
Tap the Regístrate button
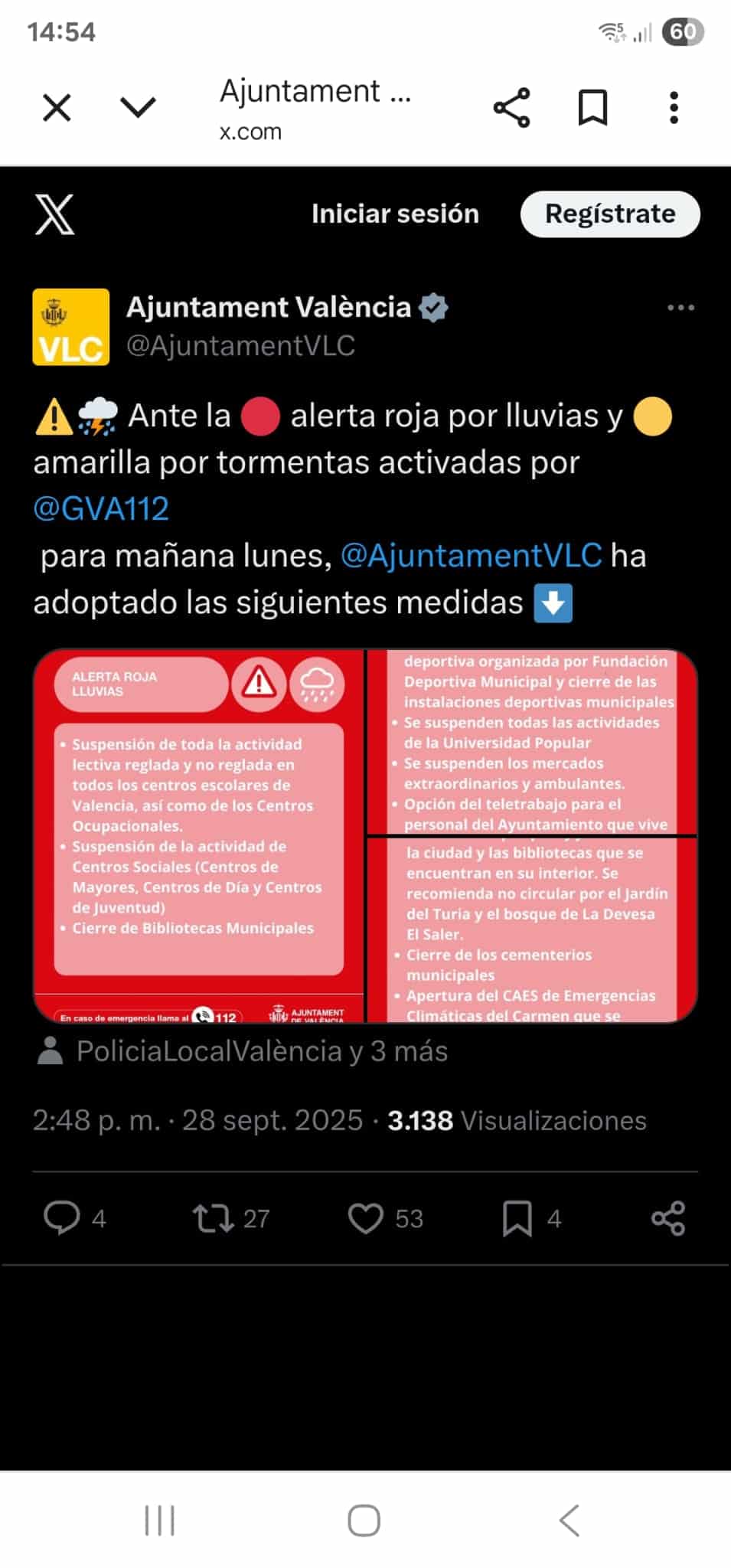pyautogui.click(x=610, y=214)
